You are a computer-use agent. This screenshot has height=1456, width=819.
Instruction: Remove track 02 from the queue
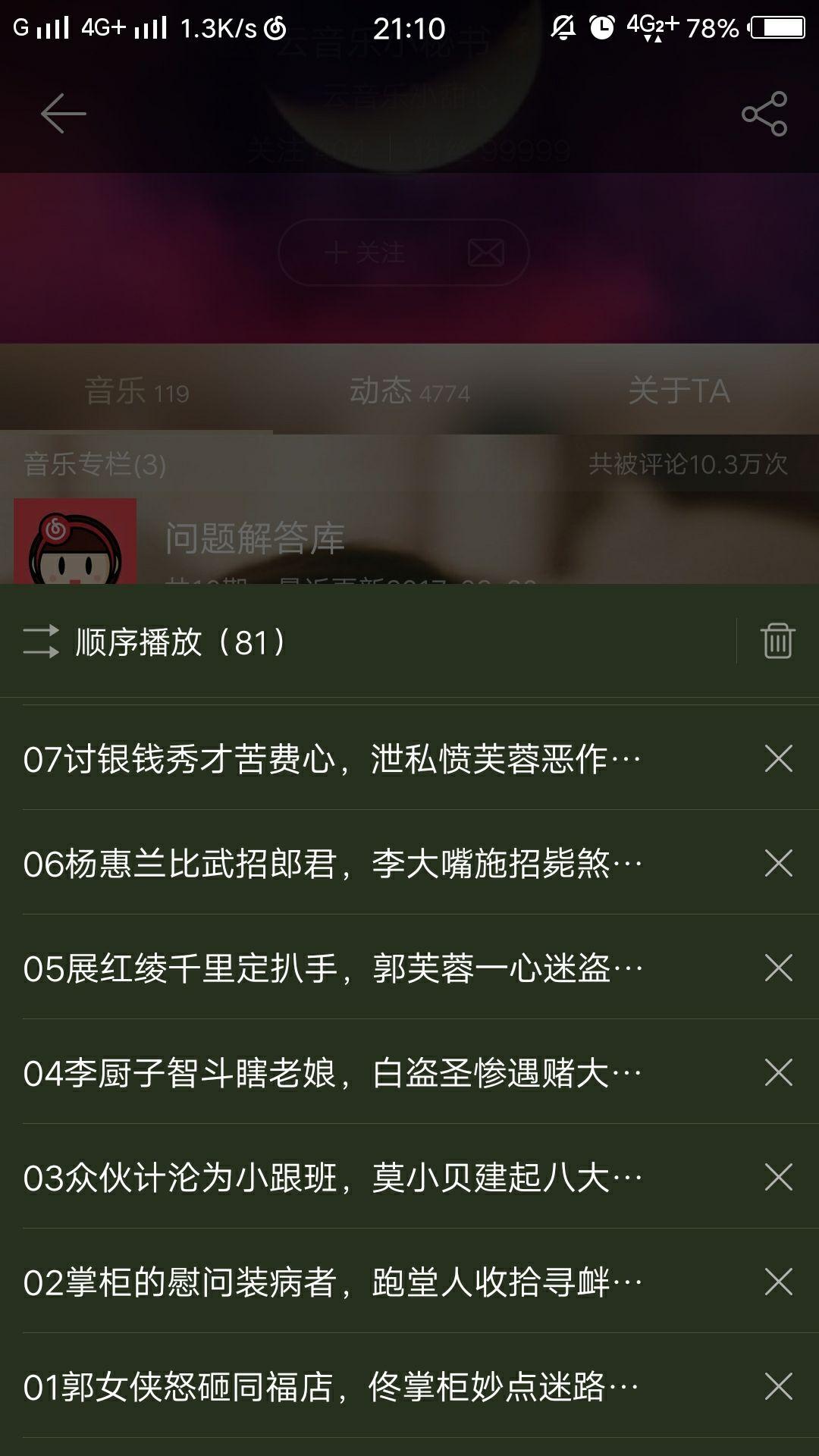[778, 1282]
